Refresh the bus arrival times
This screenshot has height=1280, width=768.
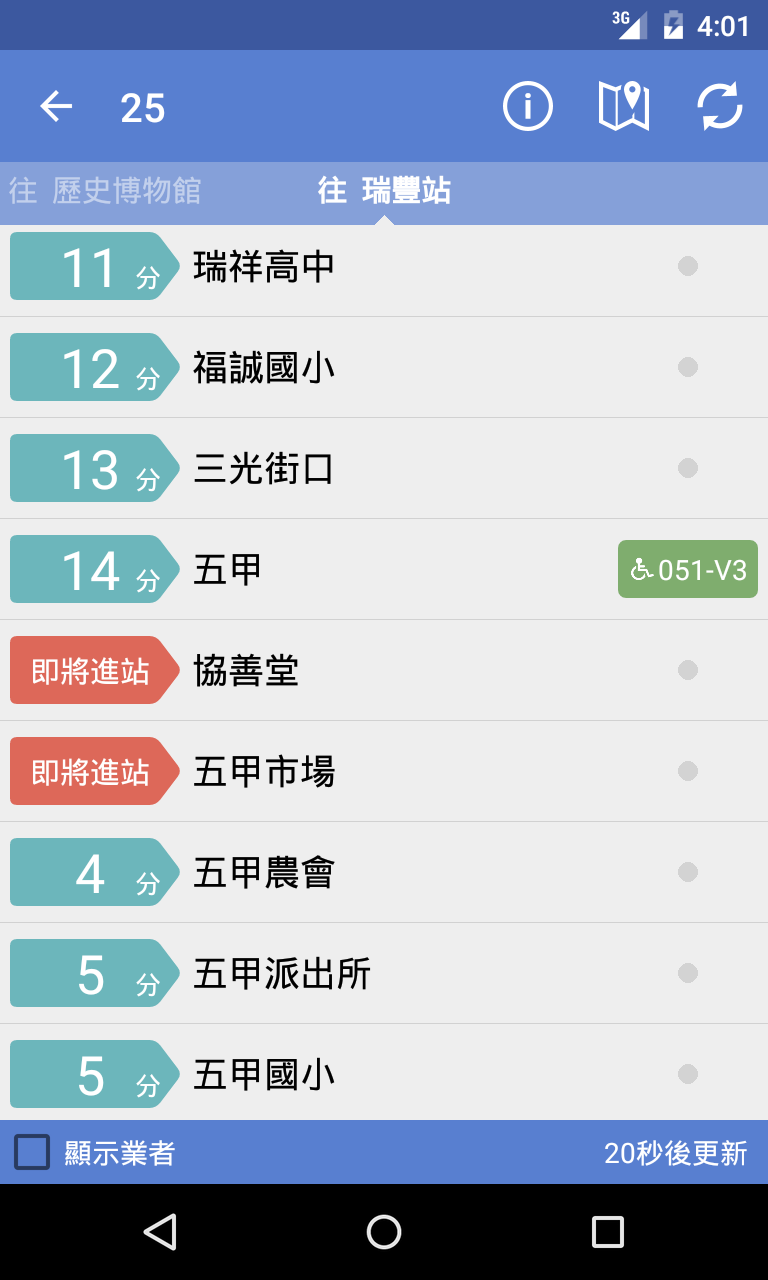pyautogui.click(x=720, y=106)
